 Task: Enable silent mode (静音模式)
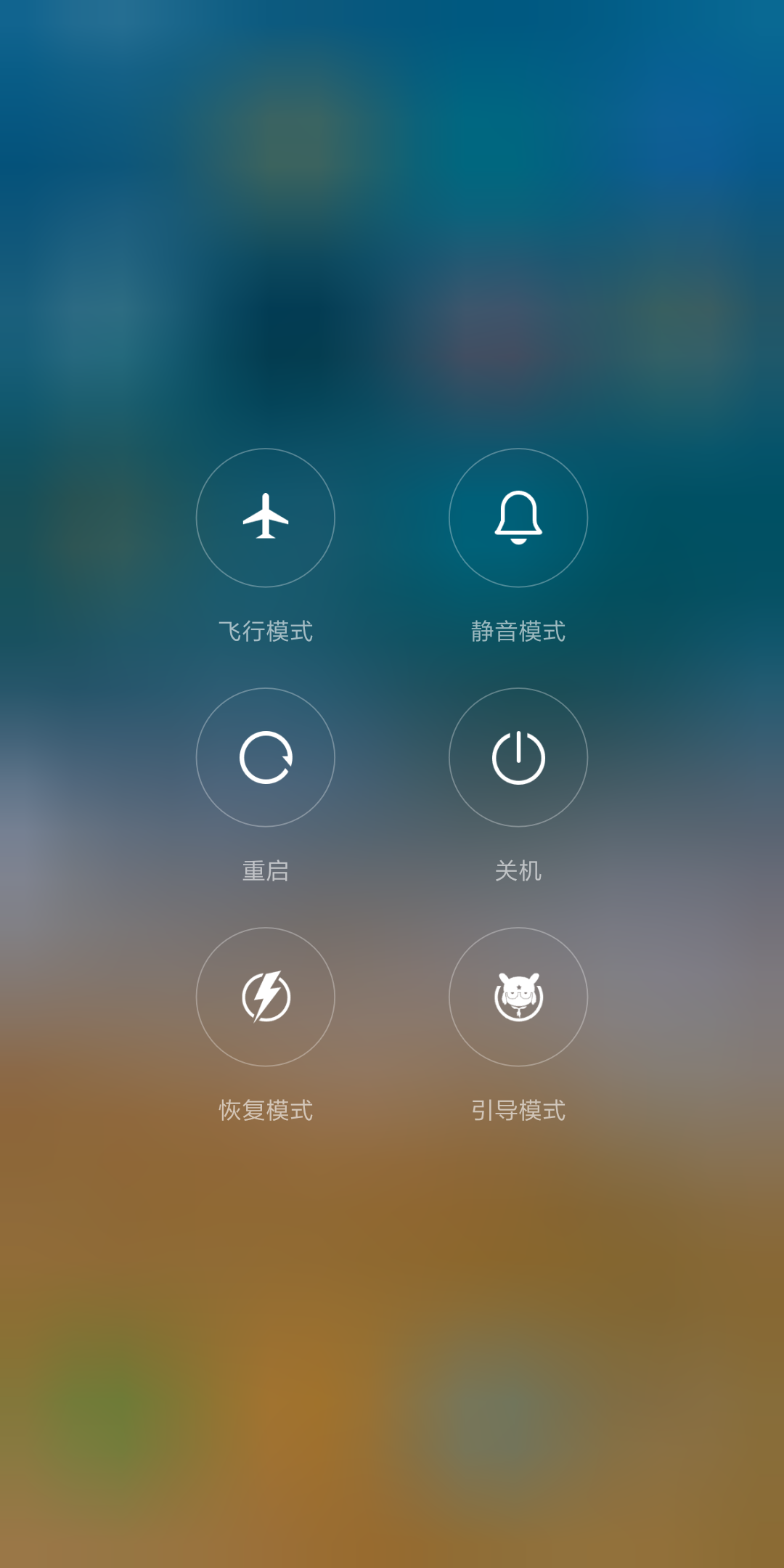(518, 518)
